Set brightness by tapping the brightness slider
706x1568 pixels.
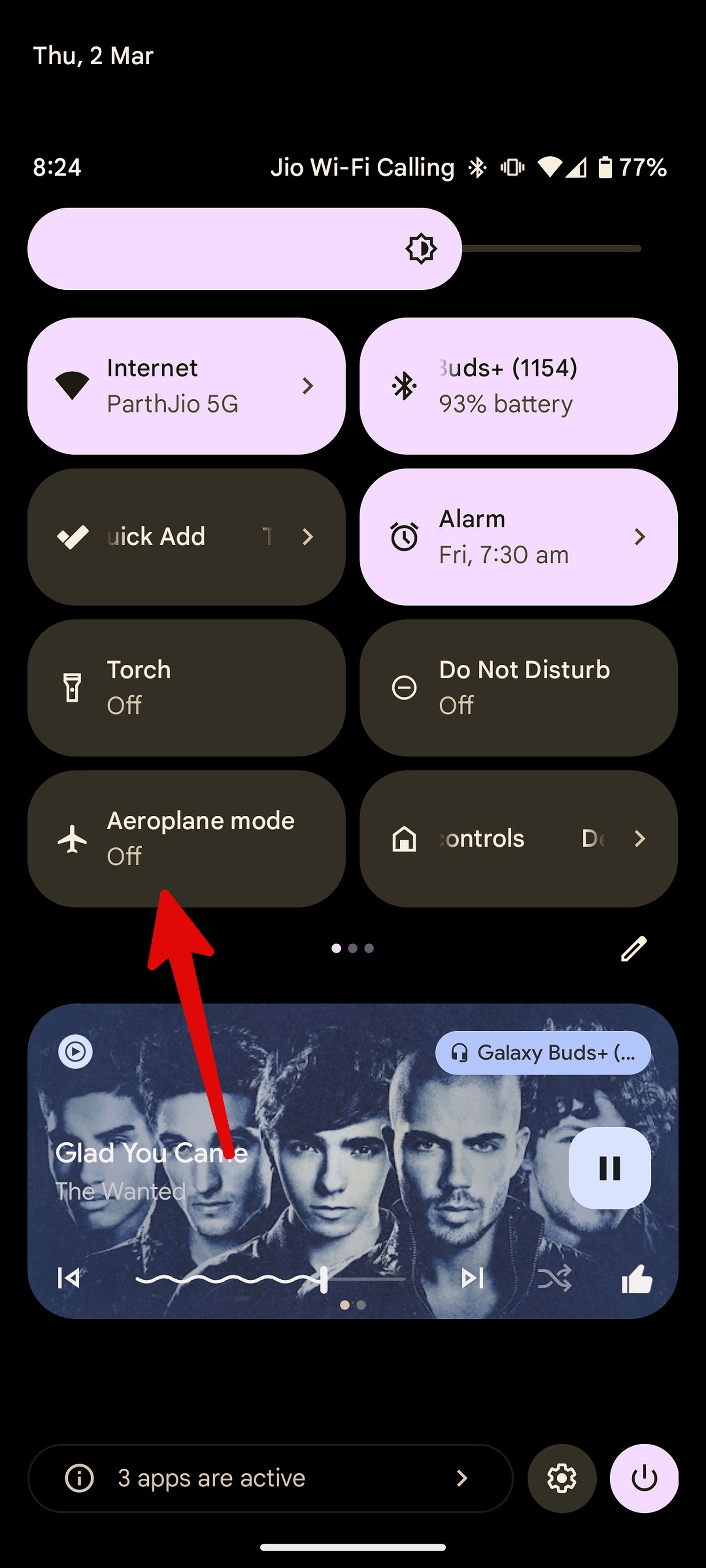pyautogui.click(x=335, y=249)
